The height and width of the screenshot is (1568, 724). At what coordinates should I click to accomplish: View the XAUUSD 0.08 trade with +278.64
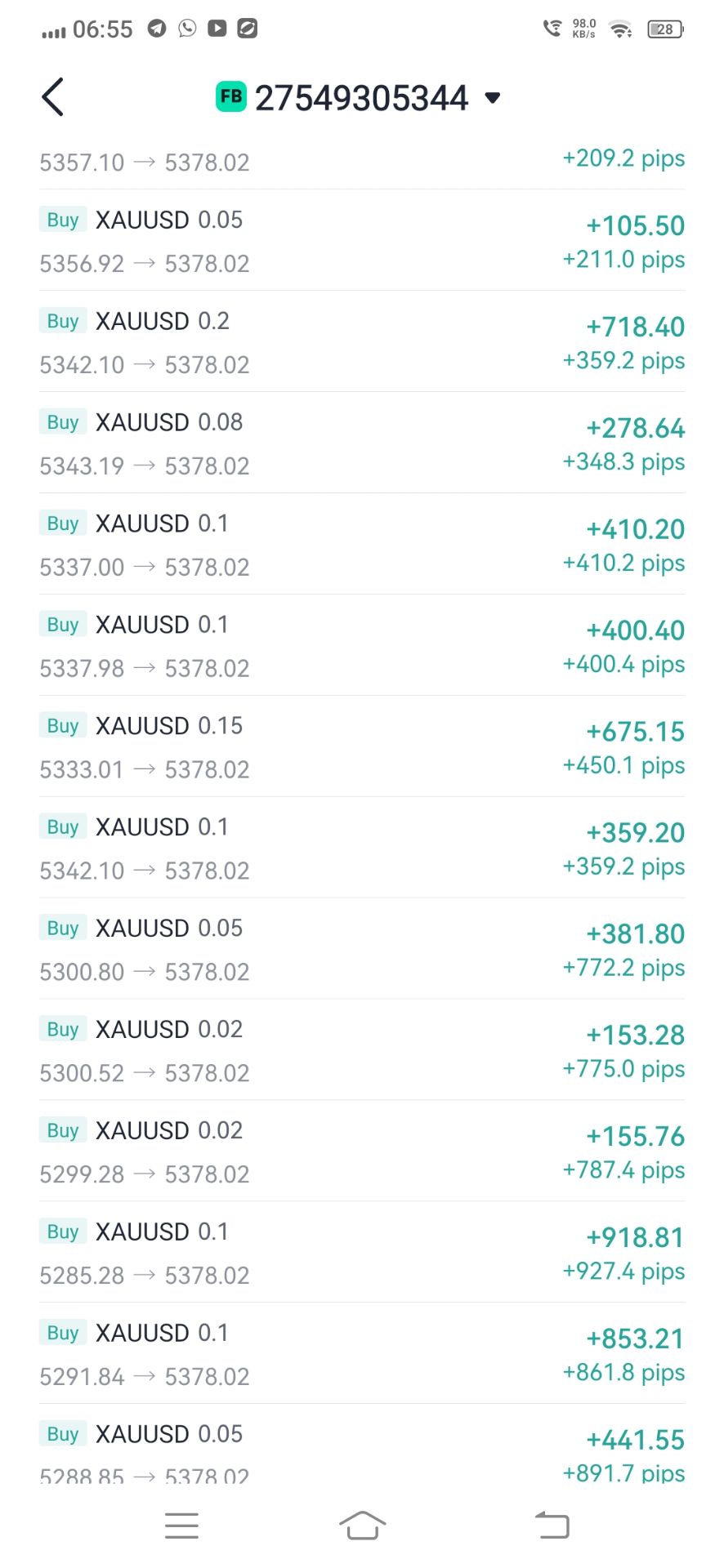(x=361, y=443)
